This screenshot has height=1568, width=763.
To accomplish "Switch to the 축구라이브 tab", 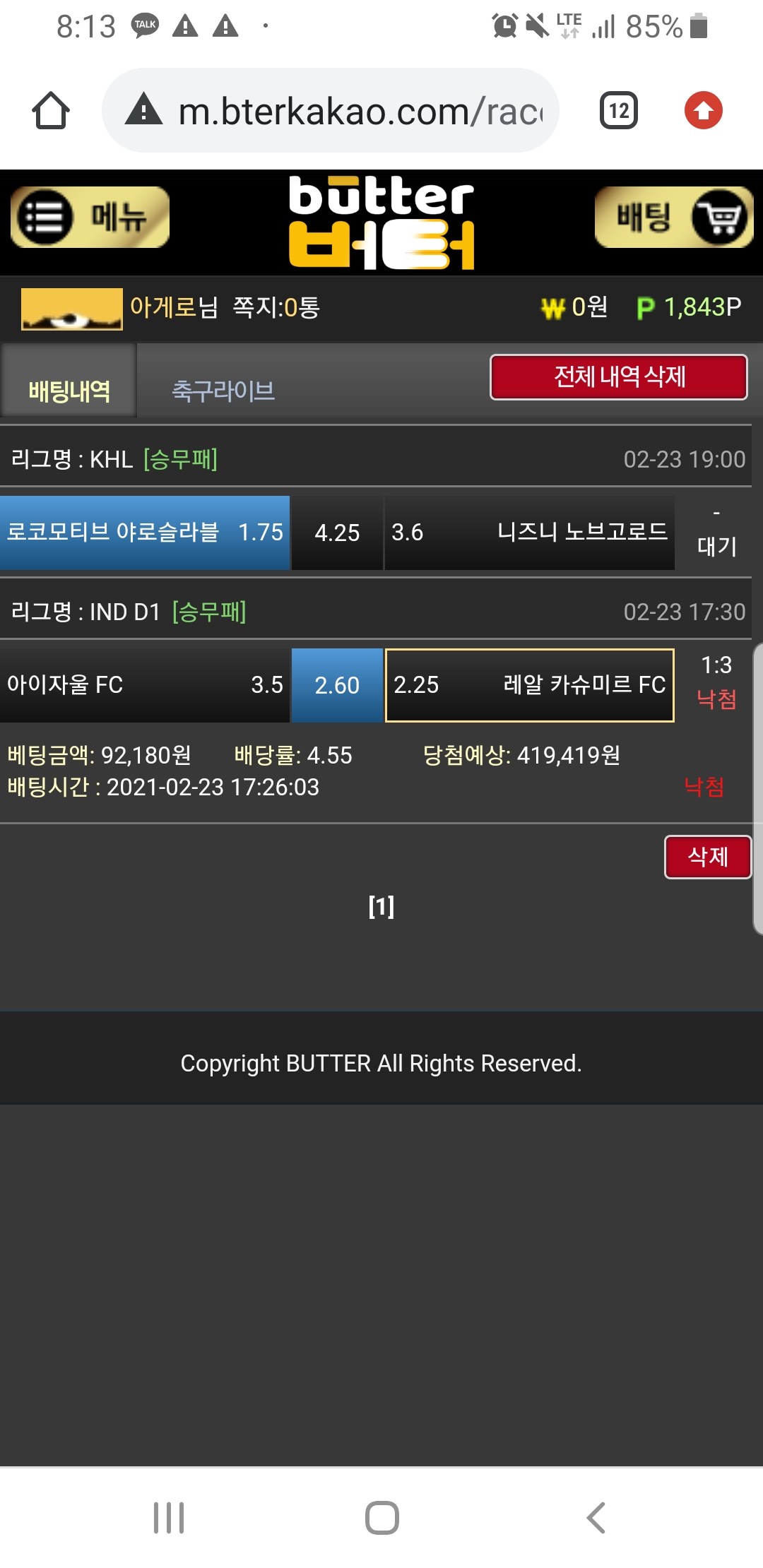I will [x=223, y=390].
